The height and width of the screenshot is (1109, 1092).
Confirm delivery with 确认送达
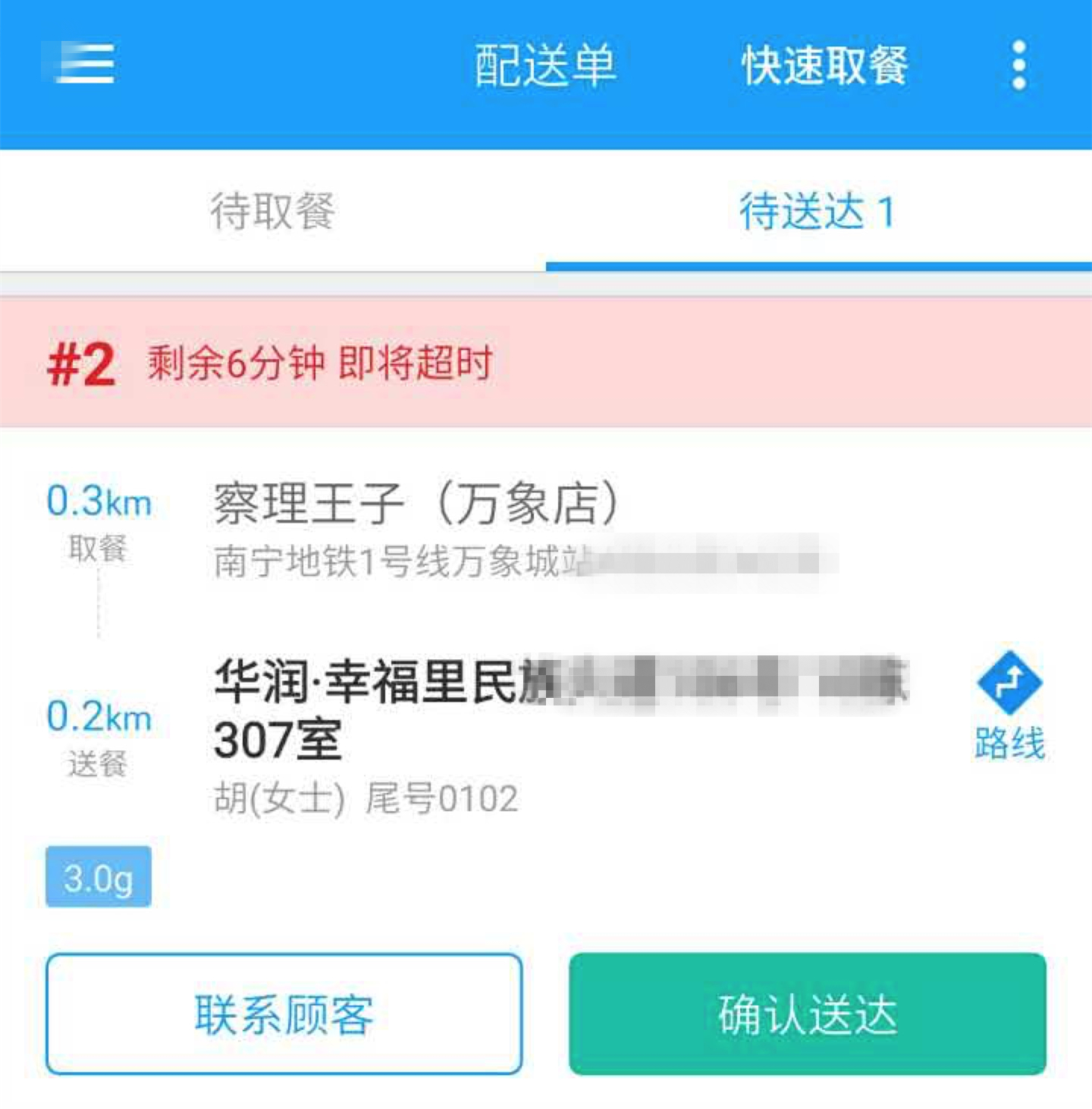click(807, 1013)
